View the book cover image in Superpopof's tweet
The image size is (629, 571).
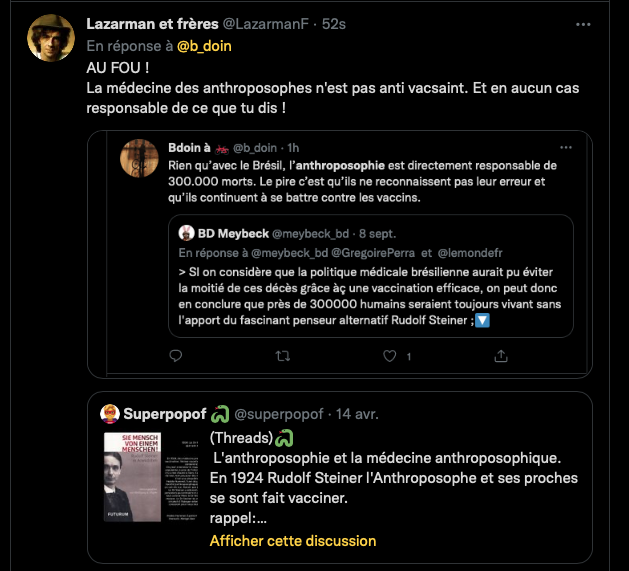[x=132, y=476]
